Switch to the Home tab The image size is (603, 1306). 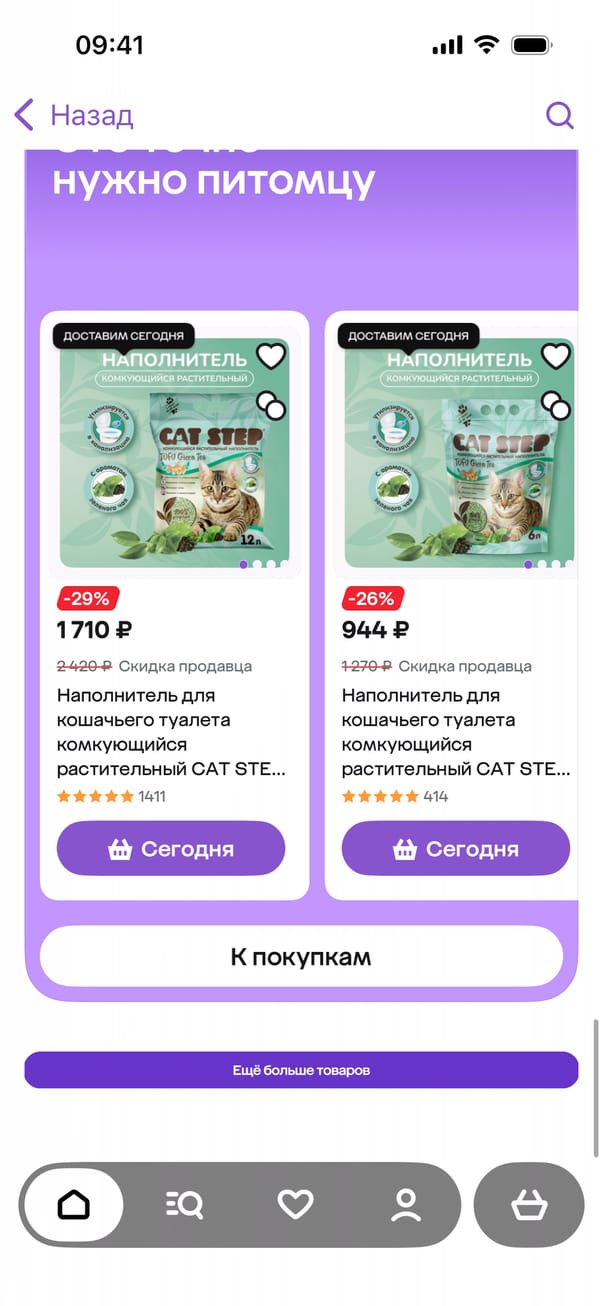click(x=74, y=1205)
